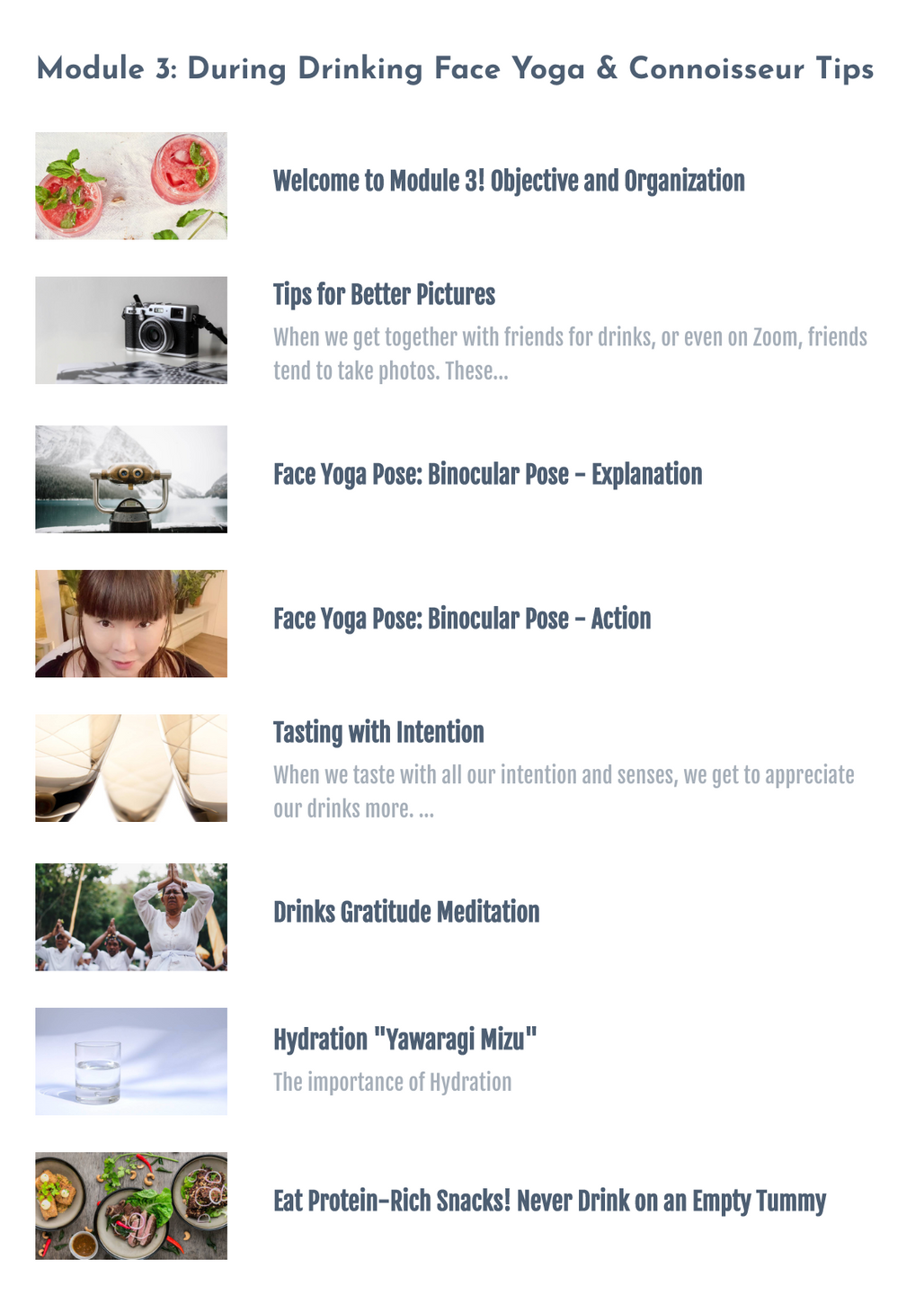Open Tasting with Intention lesson
924x1295 pixels.
378,733
